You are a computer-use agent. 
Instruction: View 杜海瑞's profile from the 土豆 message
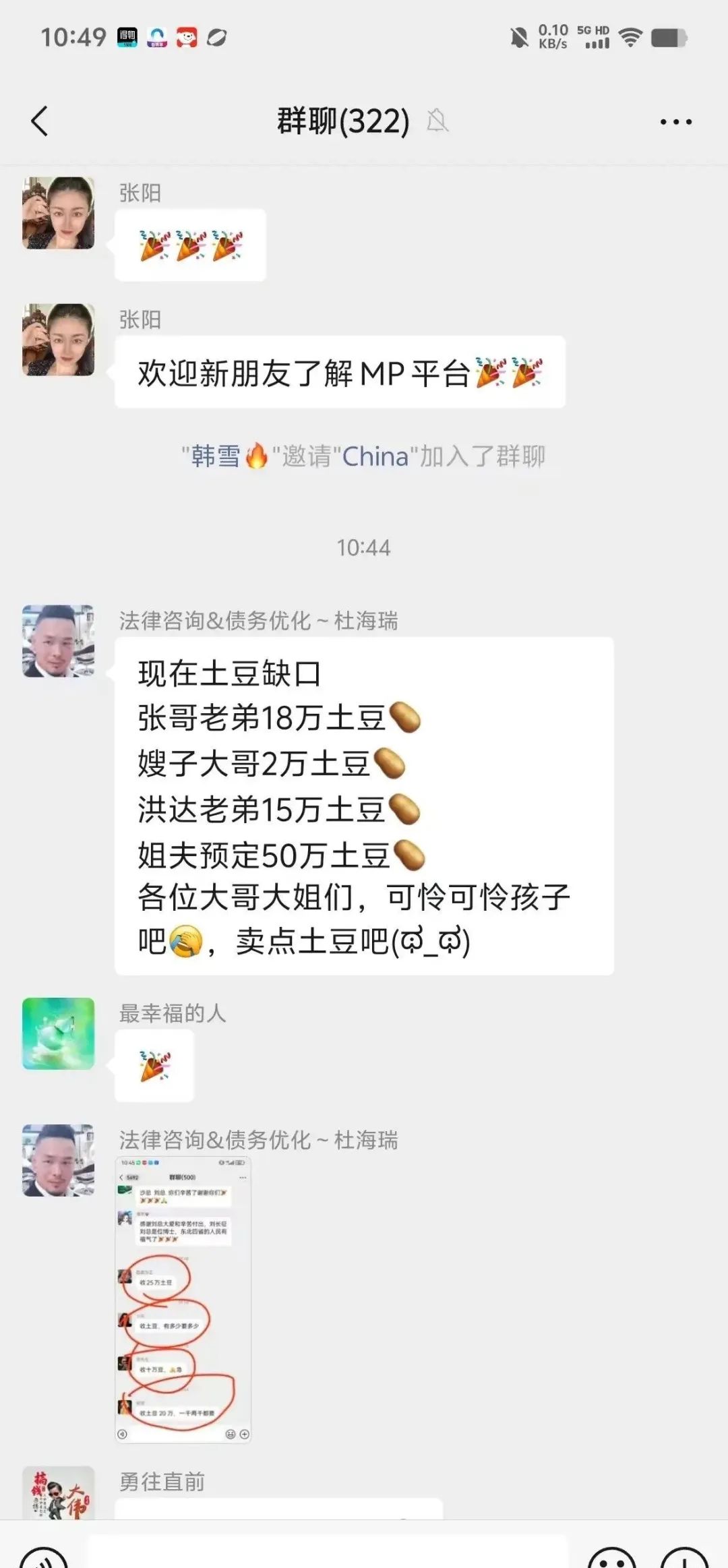pos(59,641)
